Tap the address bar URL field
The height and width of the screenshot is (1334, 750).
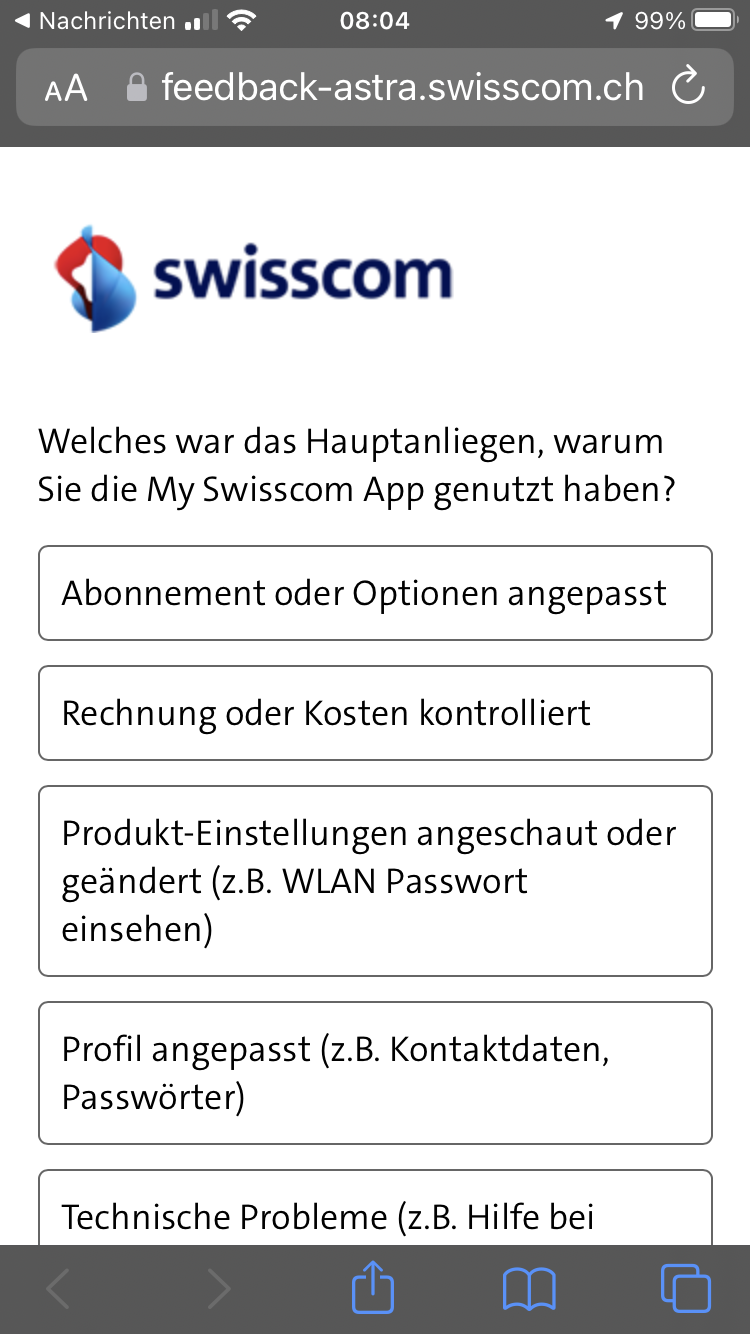tap(400, 88)
